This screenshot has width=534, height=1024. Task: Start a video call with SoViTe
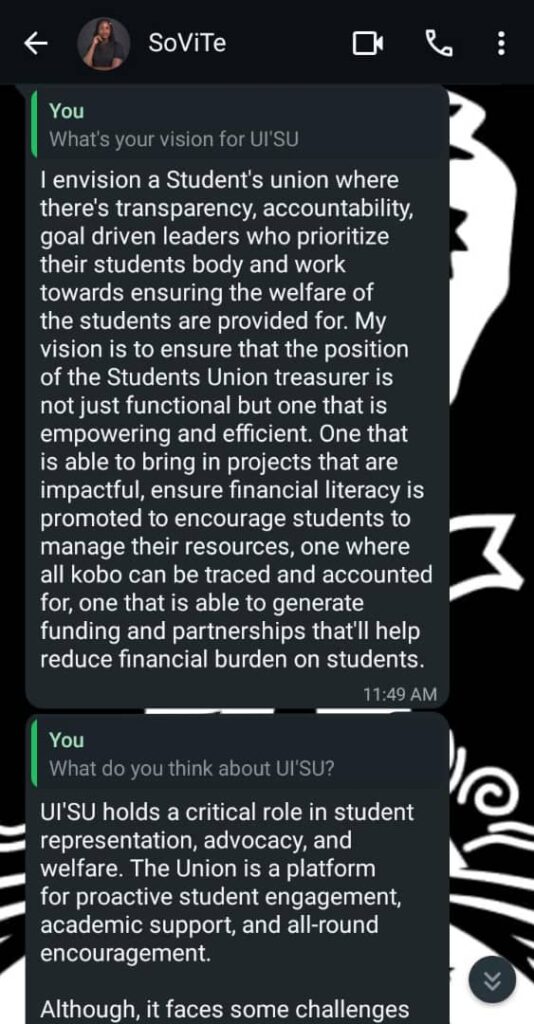[368, 44]
